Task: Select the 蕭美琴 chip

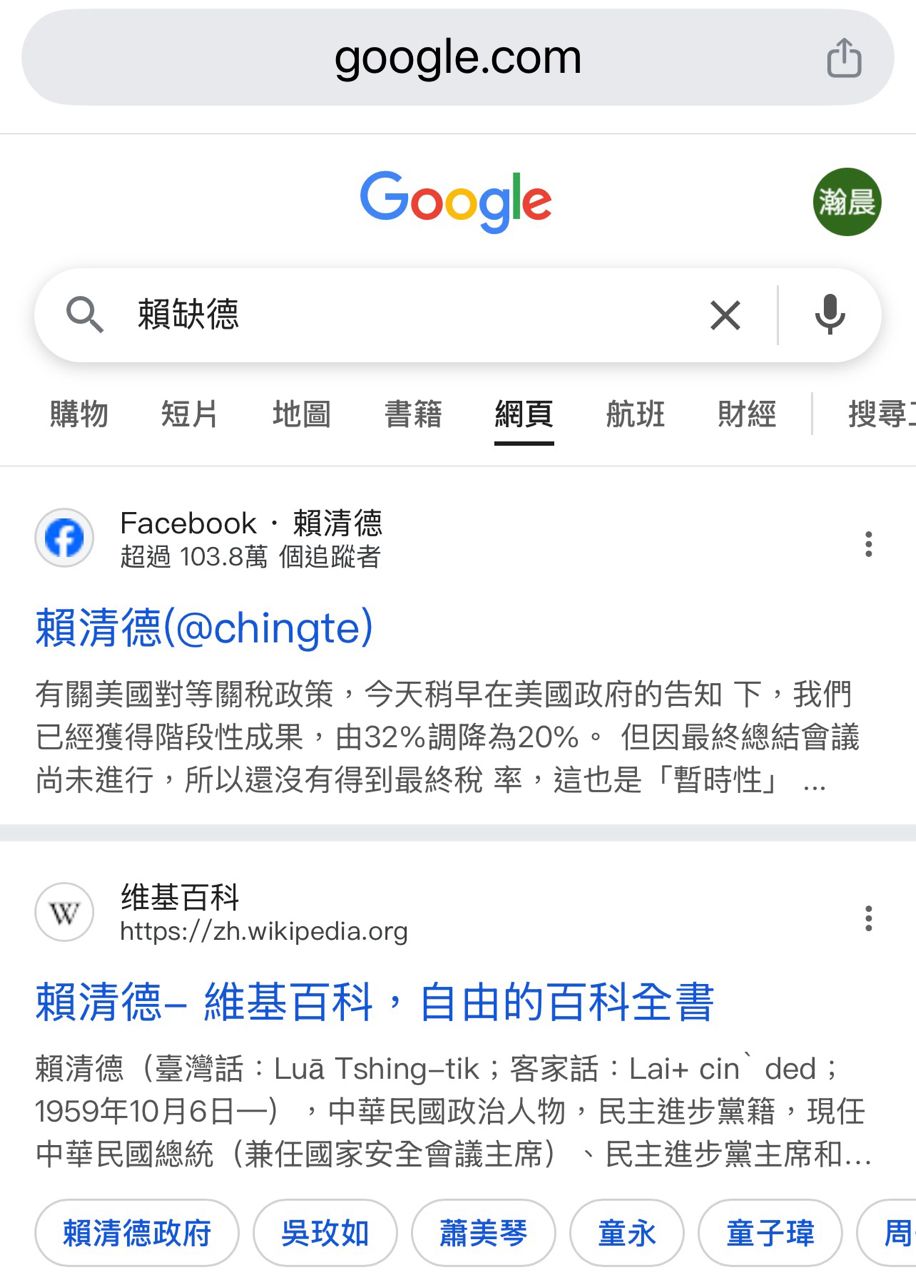Action: [483, 1233]
